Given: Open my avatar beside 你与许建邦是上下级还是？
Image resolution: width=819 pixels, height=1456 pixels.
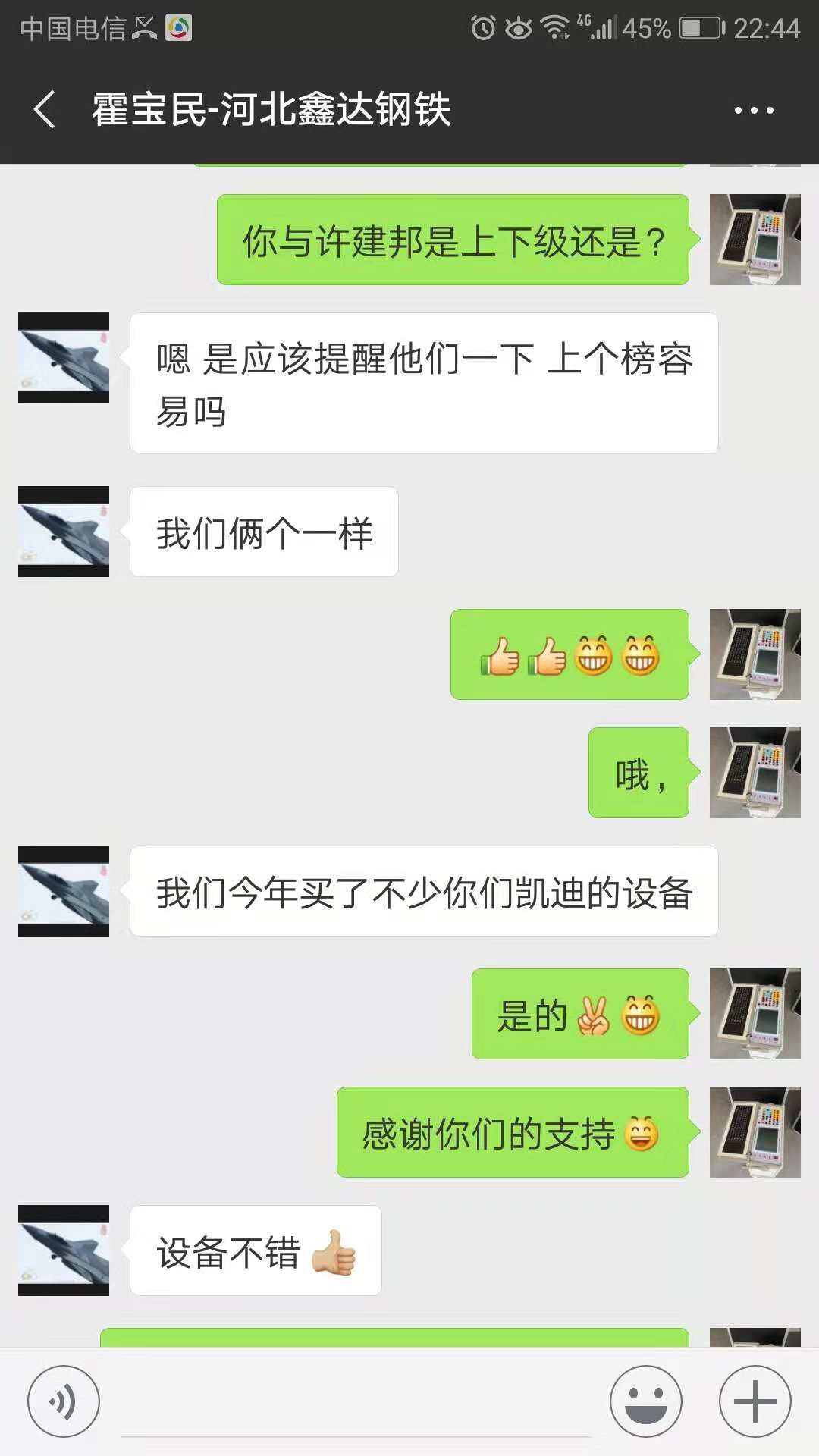Looking at the screenshot, I should tap(755, 240).
